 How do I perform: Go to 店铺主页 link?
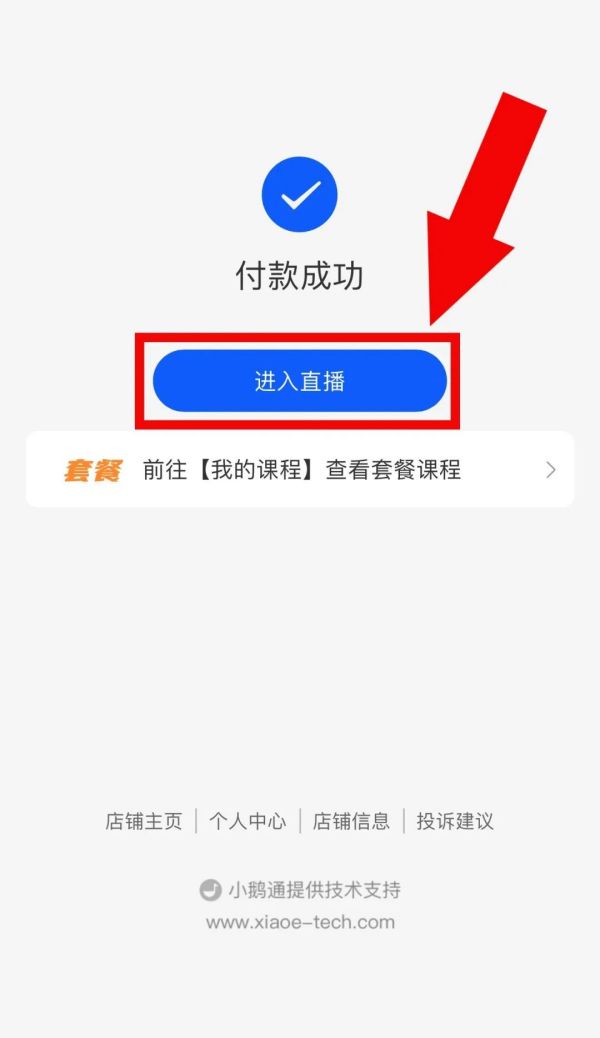tap(144, 822)
